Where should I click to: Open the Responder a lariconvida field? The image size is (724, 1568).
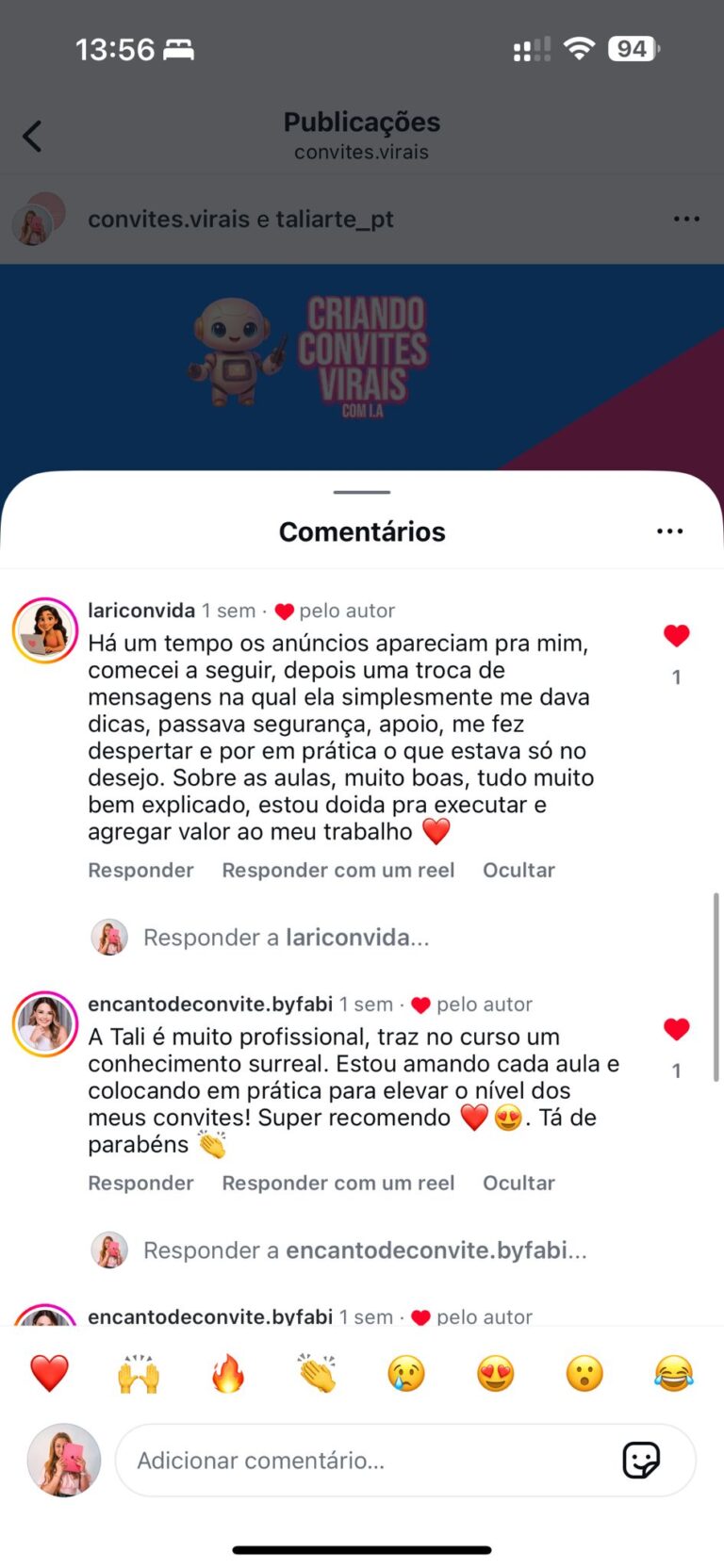[x=286, y=938]
